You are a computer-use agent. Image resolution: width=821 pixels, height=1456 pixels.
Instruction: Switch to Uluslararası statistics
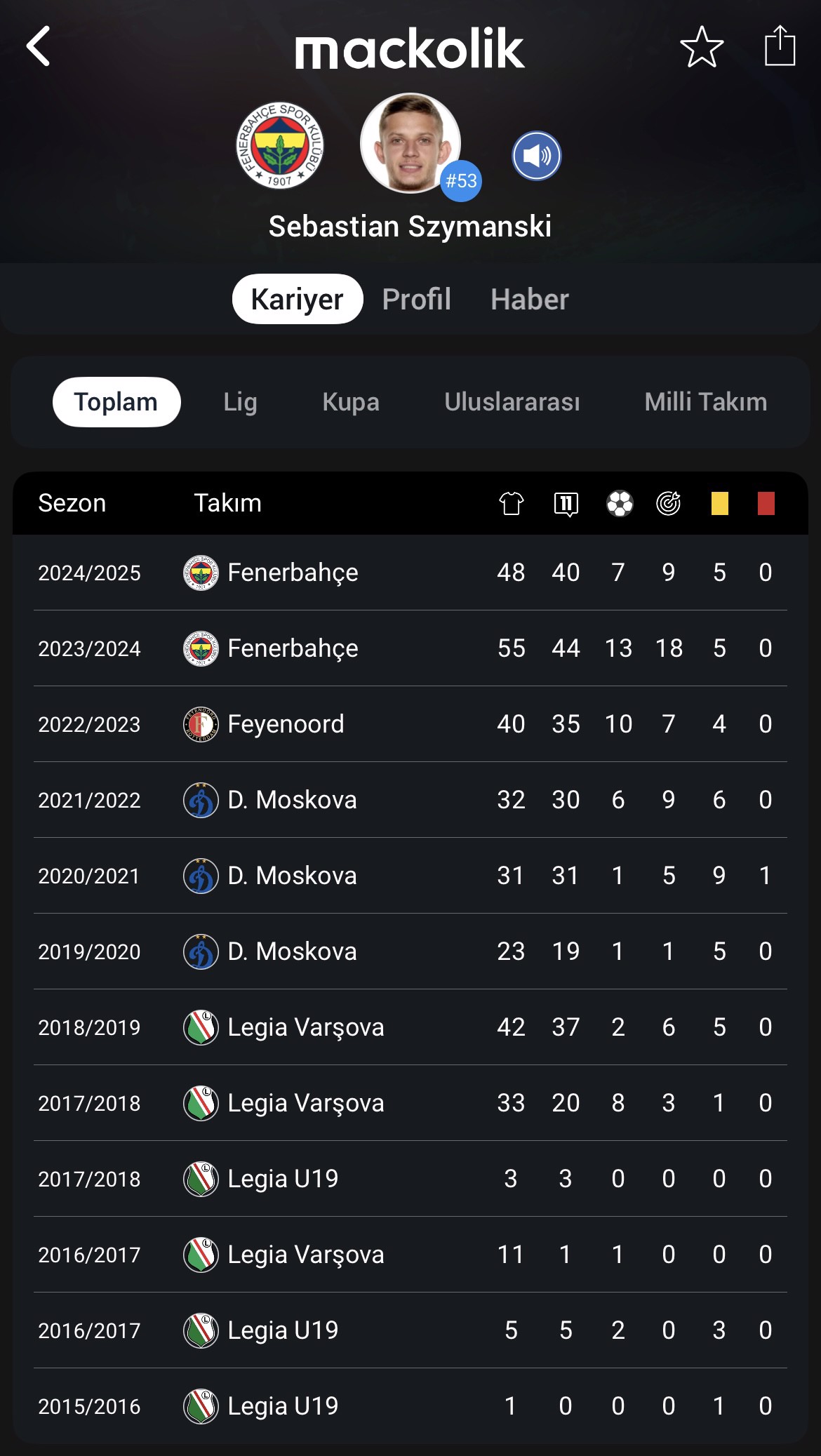point(512,402)
